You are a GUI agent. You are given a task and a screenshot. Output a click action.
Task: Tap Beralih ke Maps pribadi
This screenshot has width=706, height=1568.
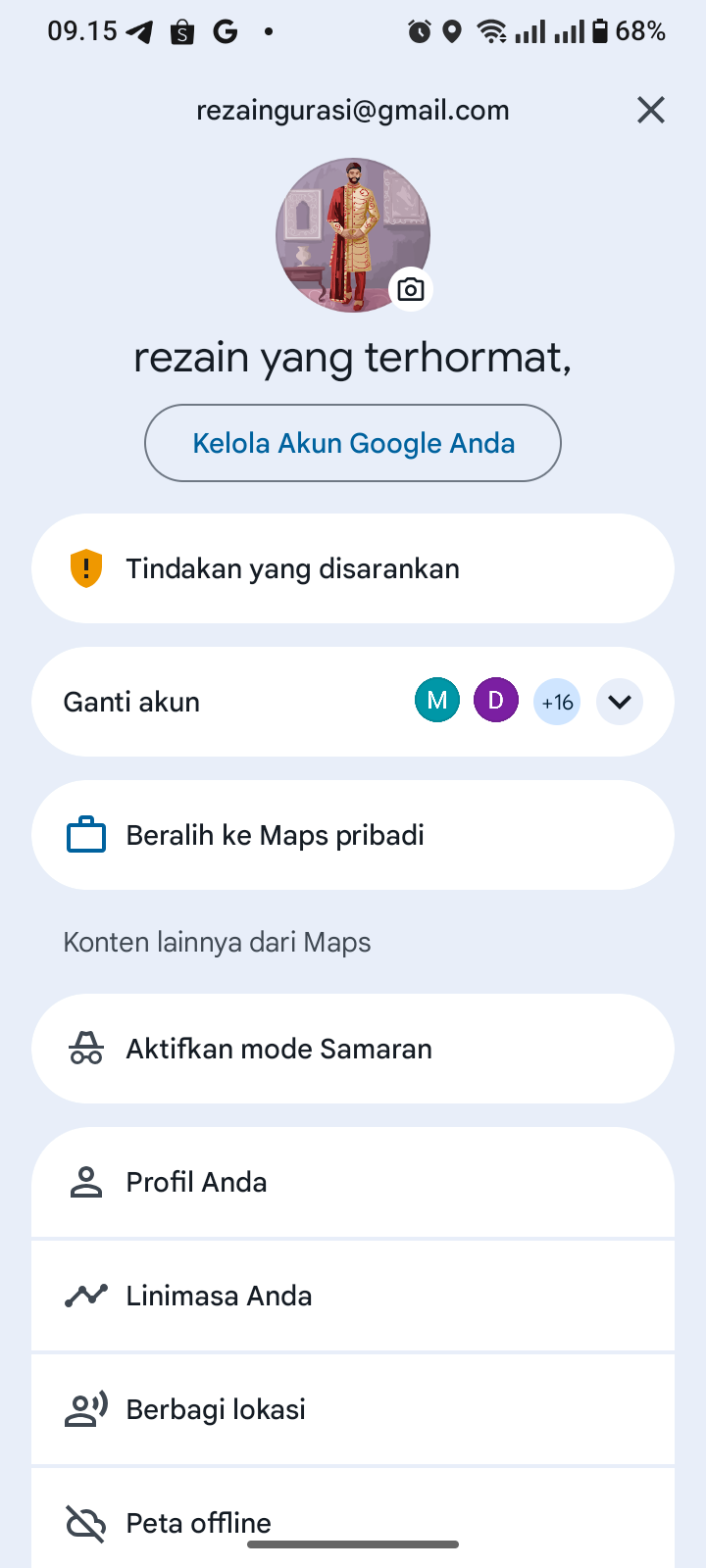click(353, 835)
